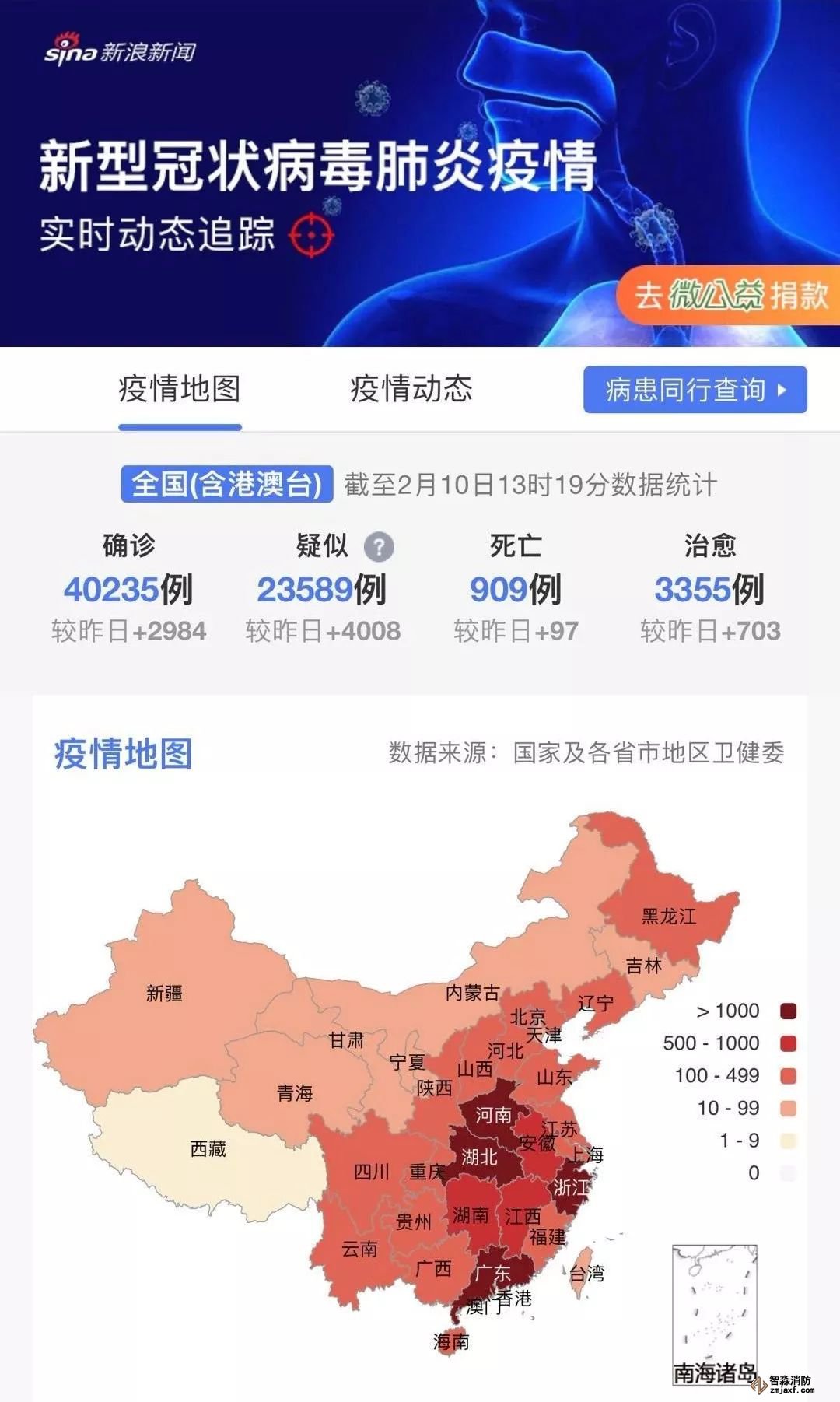Viewport: 840px width, 1402px height.
Task: Select 湖北 province on the map
Action: point(480,1157)
